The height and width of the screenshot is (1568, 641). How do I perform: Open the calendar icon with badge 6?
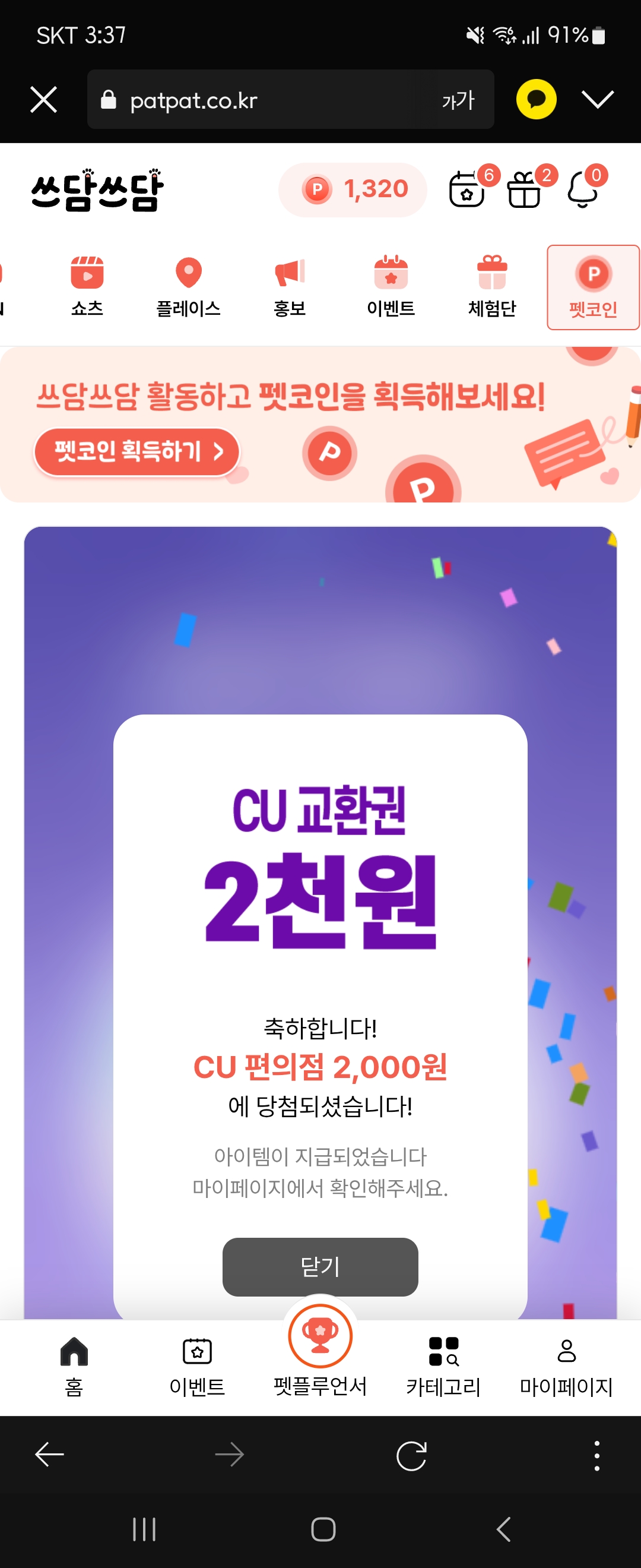coord(467,189)
